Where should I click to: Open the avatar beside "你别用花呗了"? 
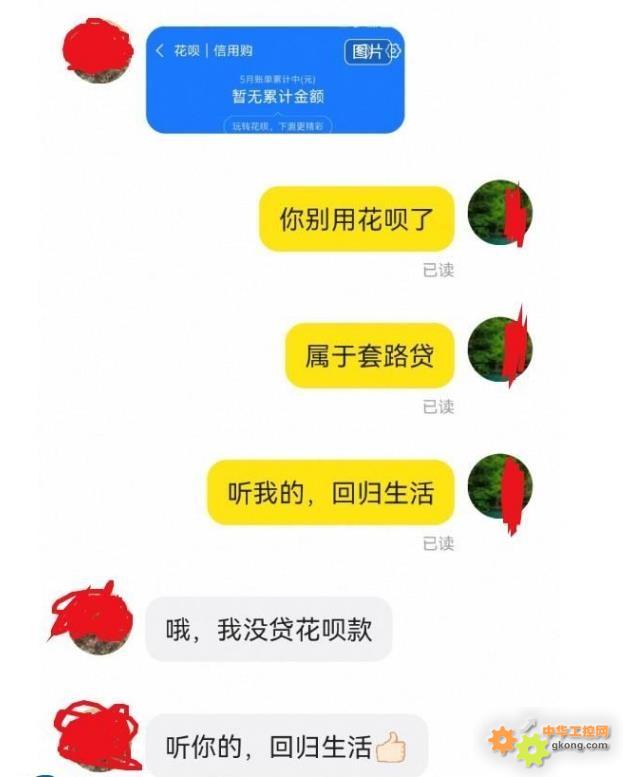pos(499,214)
